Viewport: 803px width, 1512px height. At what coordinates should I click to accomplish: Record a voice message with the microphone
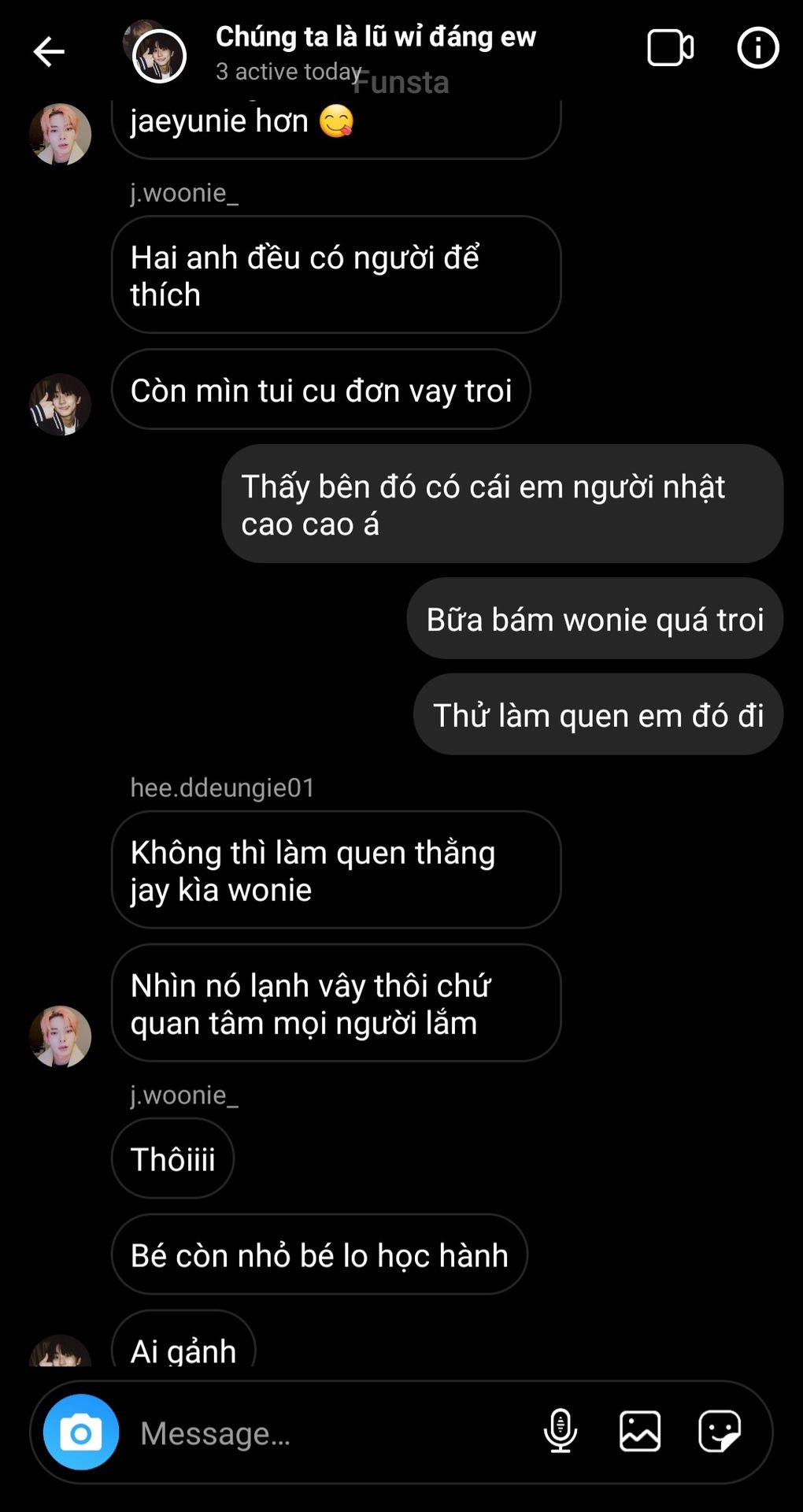pyautogui.click(x=561, y=1431)
